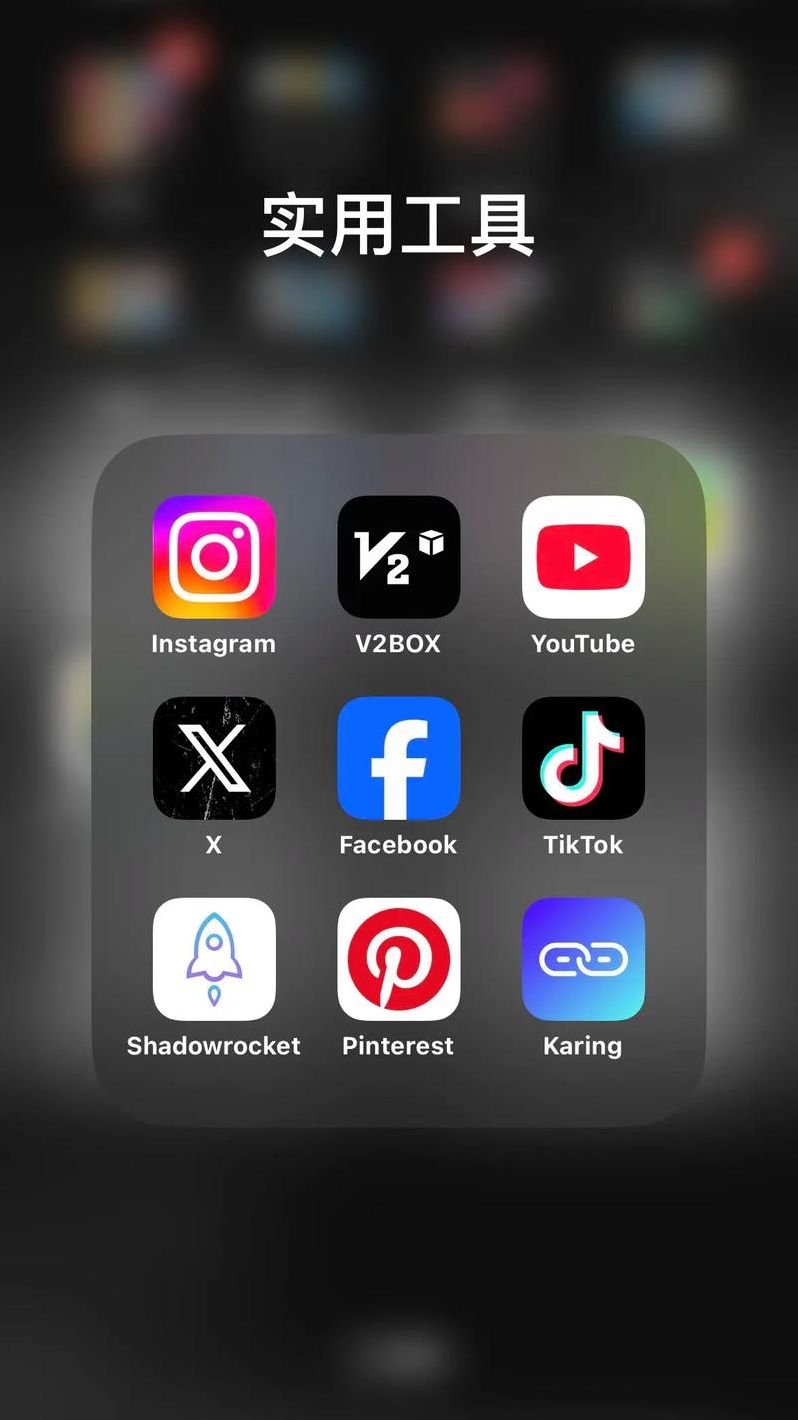Launch Pinterest
Image resolution: width=798 pixels, height=1420 pixels.
click(398, 959)
